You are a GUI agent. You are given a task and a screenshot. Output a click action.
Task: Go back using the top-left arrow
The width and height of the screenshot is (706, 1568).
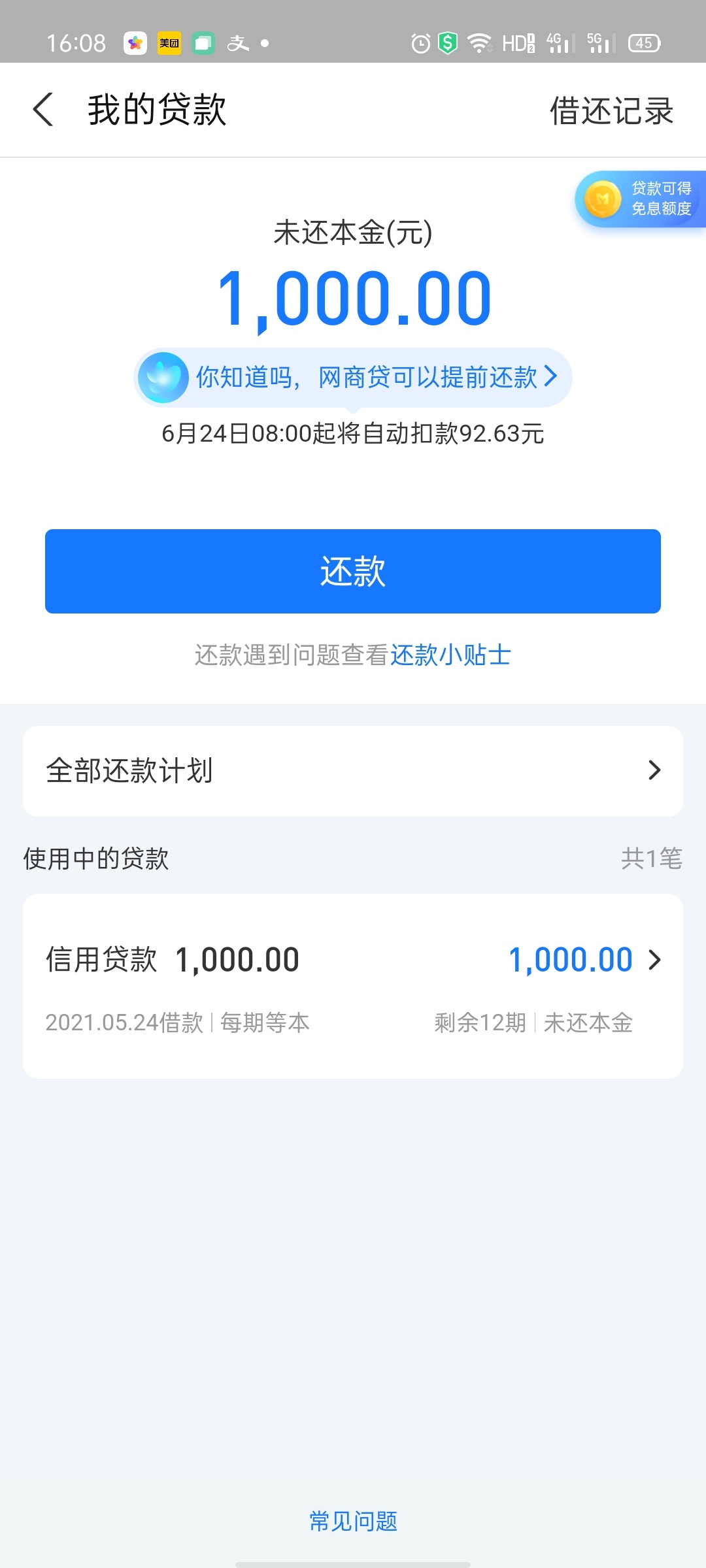(43, 109)
